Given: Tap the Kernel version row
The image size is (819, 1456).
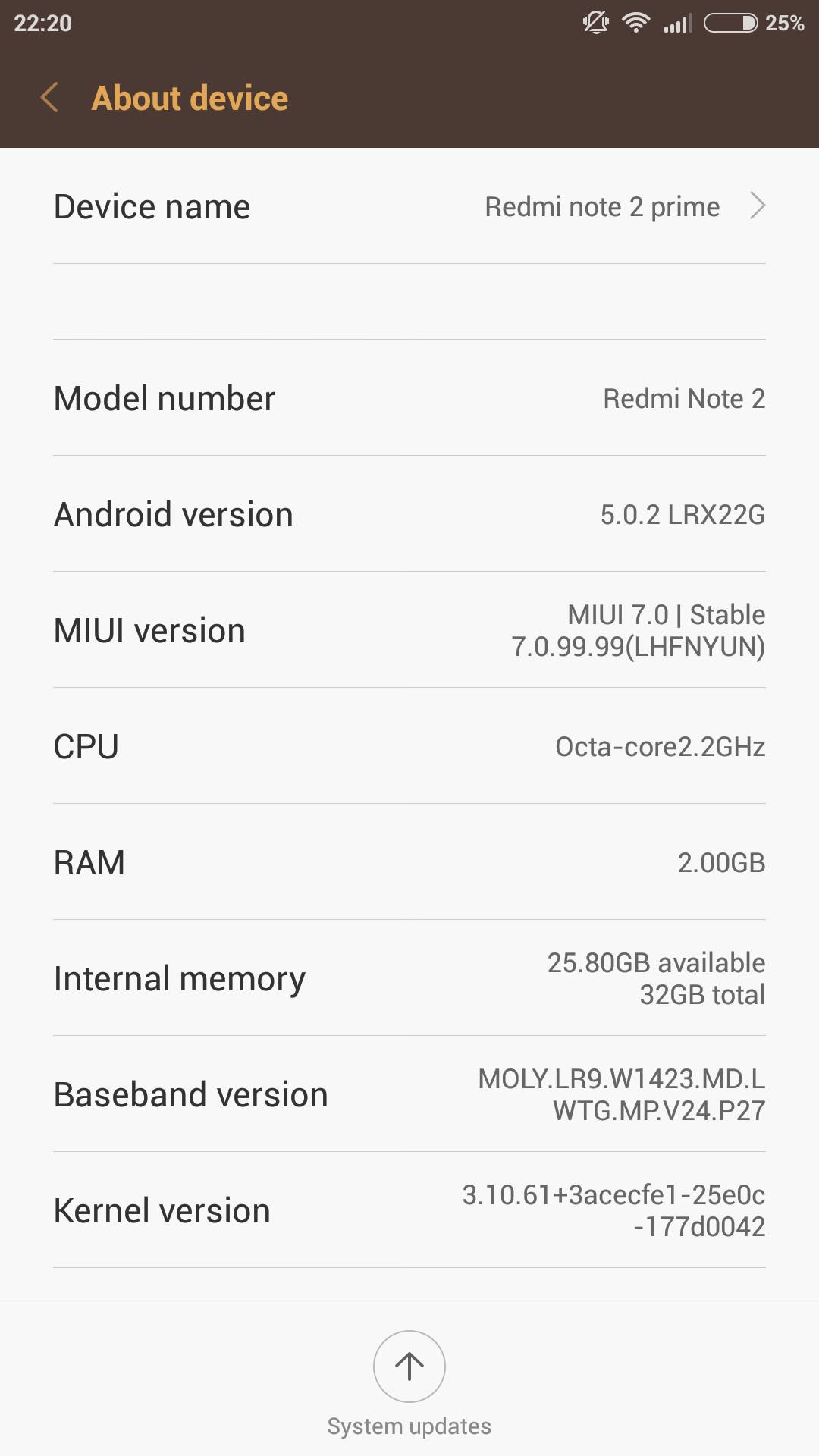Looking at the screenshot, I should coord(409,1210).
